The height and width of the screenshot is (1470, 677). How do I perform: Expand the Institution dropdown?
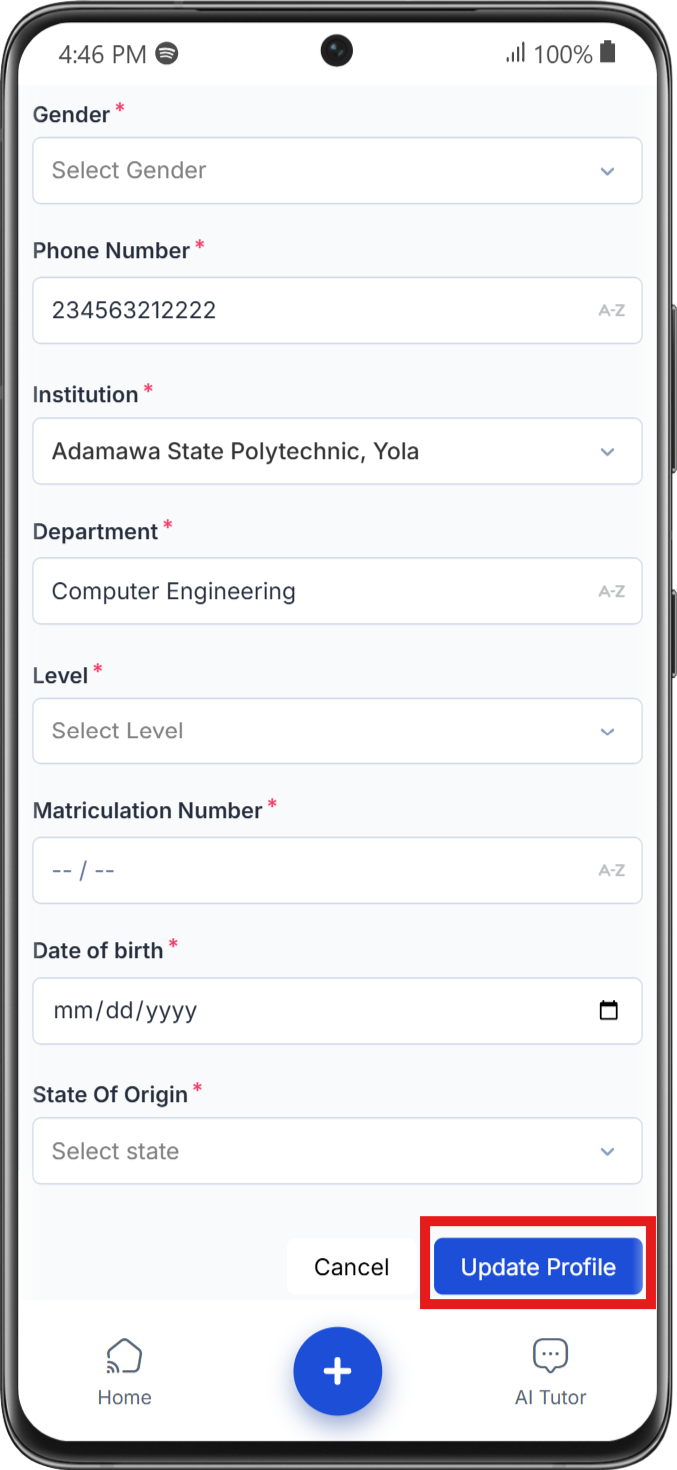pos(337,451)
